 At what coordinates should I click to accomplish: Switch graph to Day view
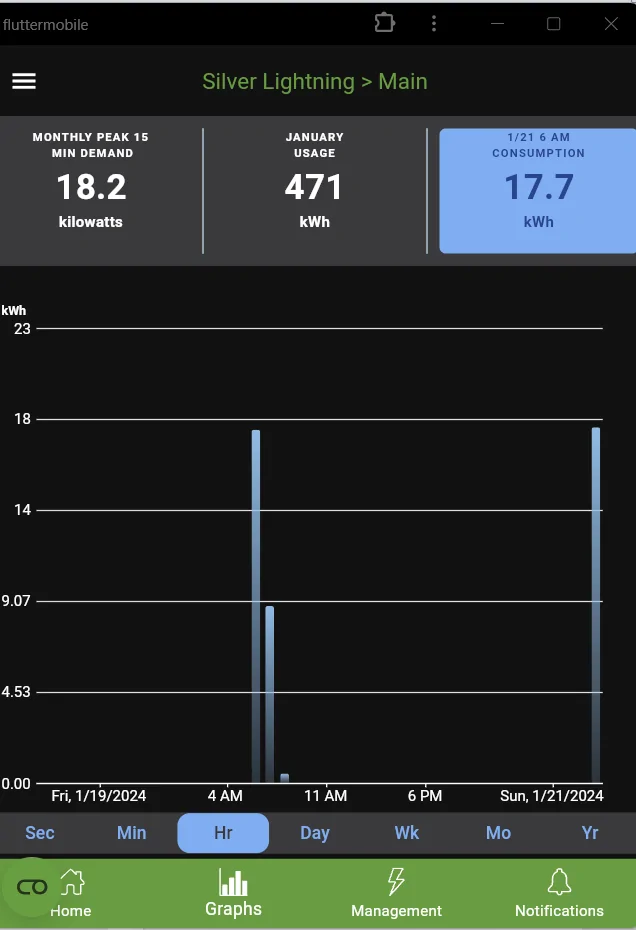pos(315,833)
